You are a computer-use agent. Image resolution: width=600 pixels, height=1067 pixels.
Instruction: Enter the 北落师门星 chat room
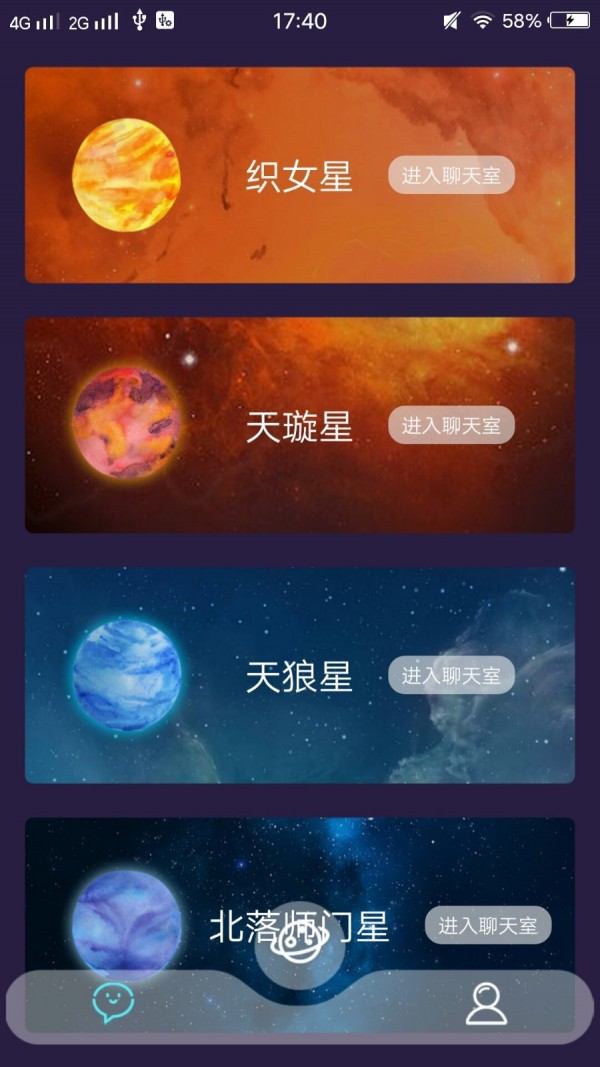pyautogui.click(x=488, y=926)
